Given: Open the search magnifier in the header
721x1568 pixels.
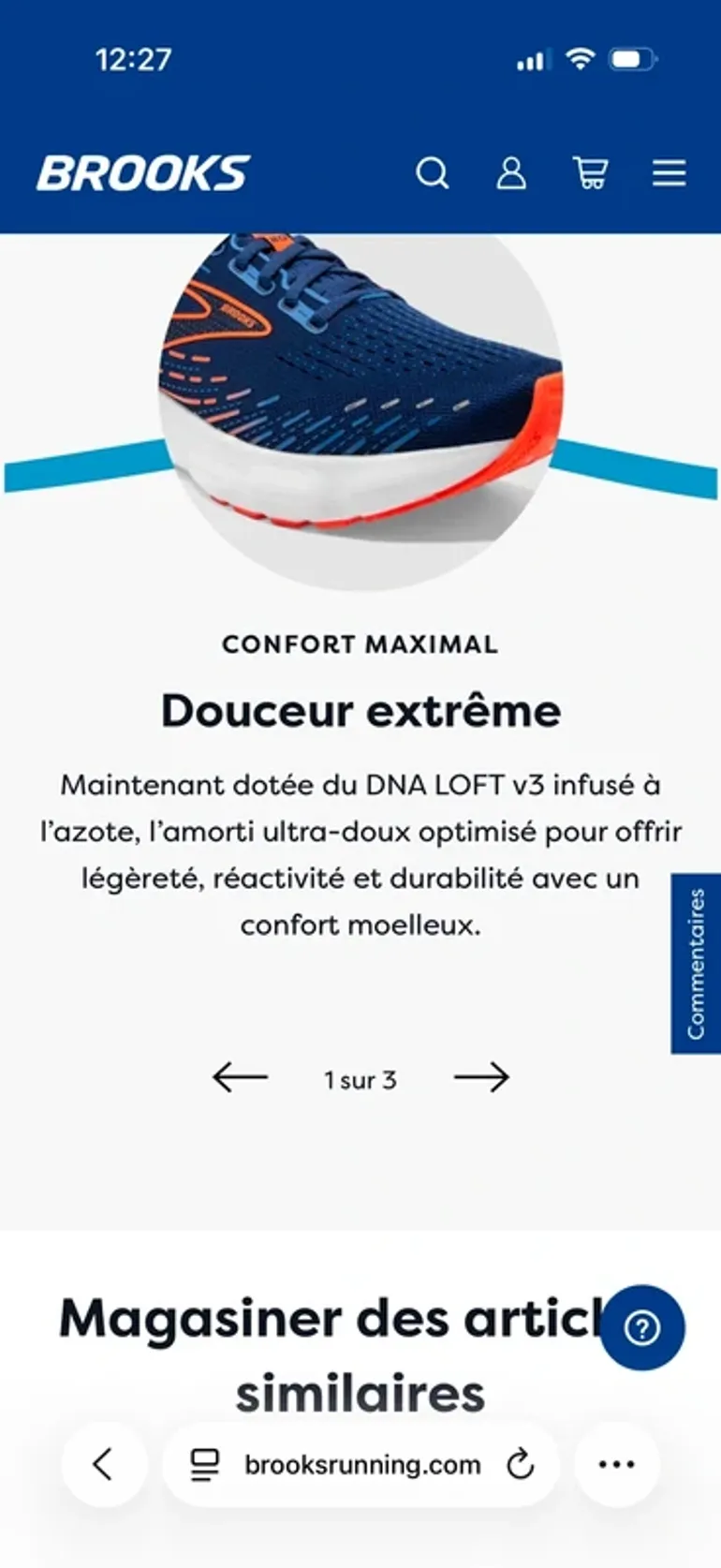Looking at the screenshot, I should tap(432, 173).
